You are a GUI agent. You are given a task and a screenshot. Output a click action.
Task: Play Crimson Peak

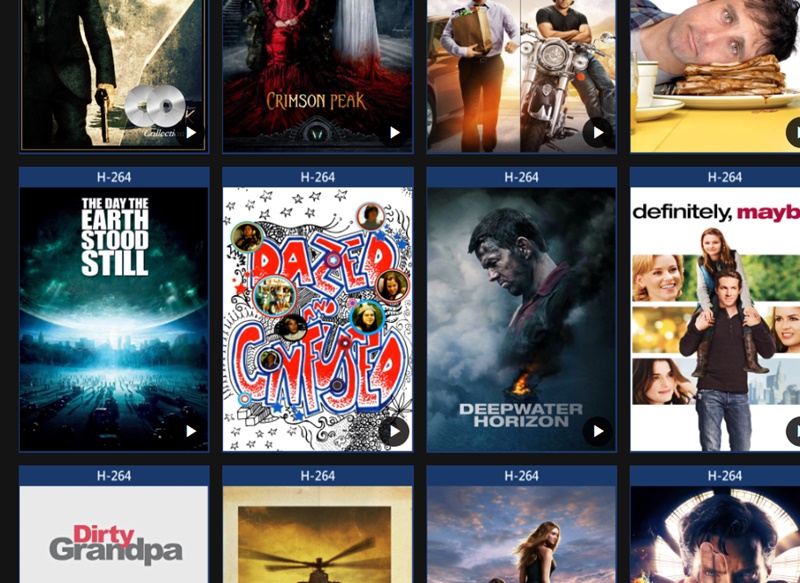394,132
